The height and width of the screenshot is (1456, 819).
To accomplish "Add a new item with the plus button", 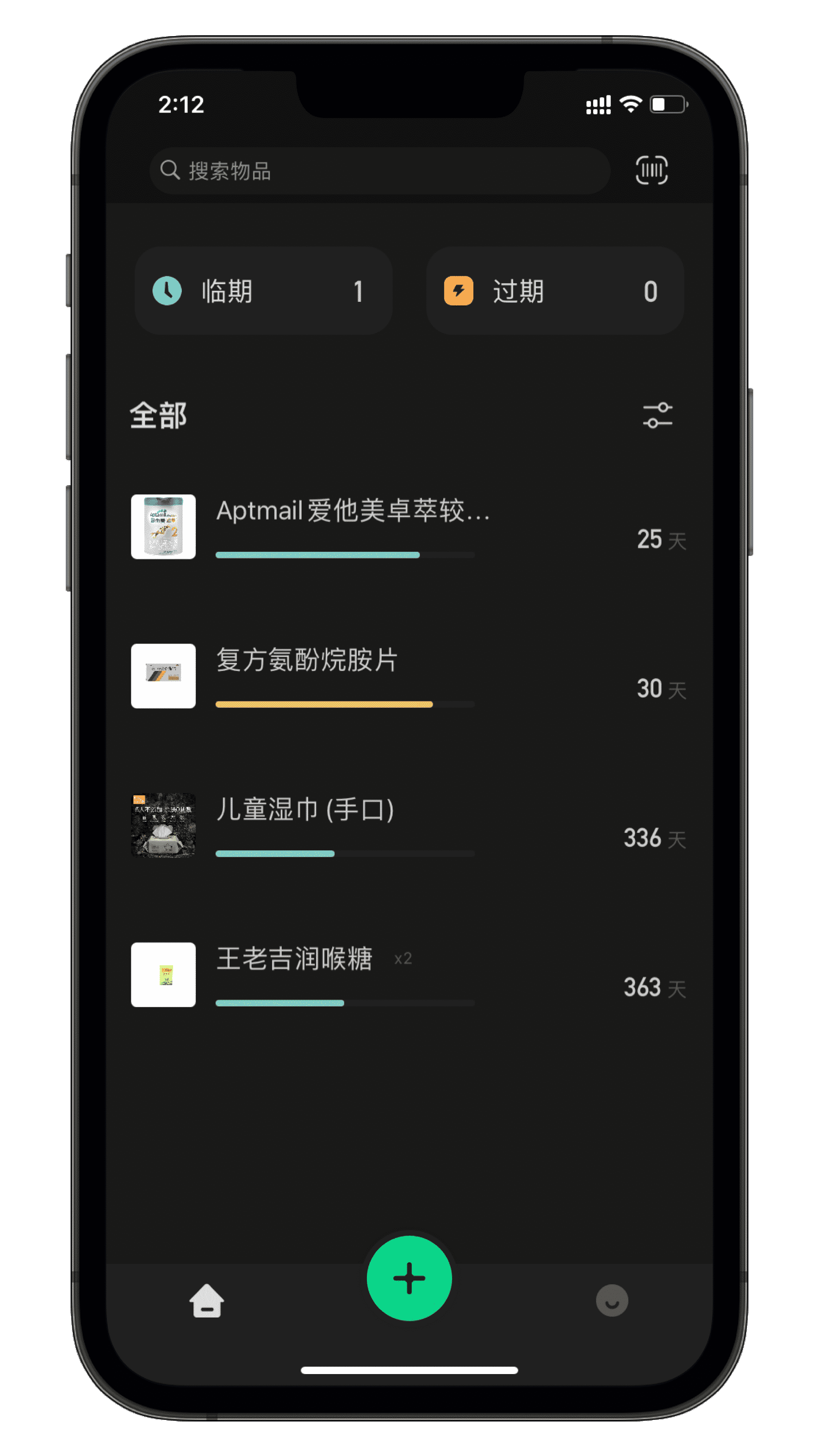I will (409, 1278).
